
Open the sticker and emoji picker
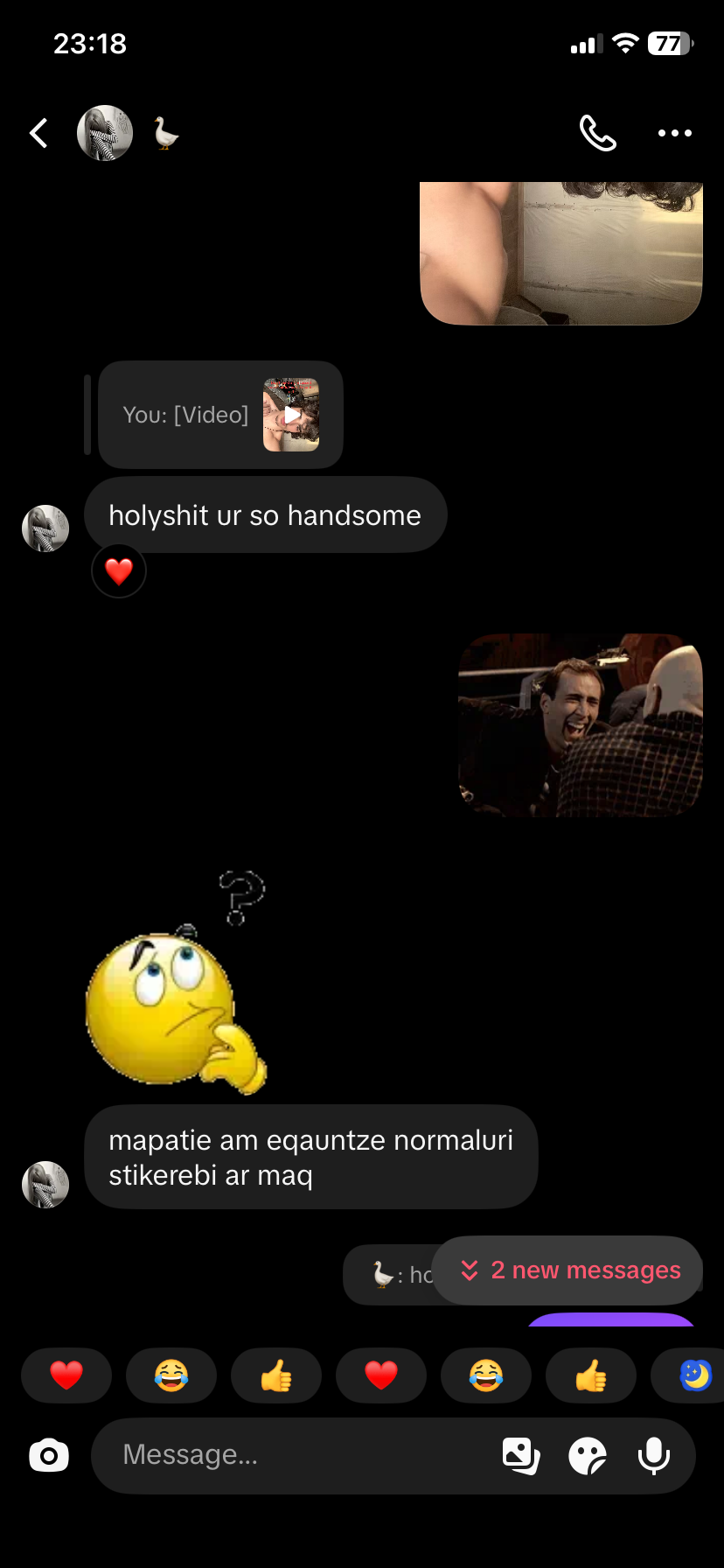(x=588, y=1456)
